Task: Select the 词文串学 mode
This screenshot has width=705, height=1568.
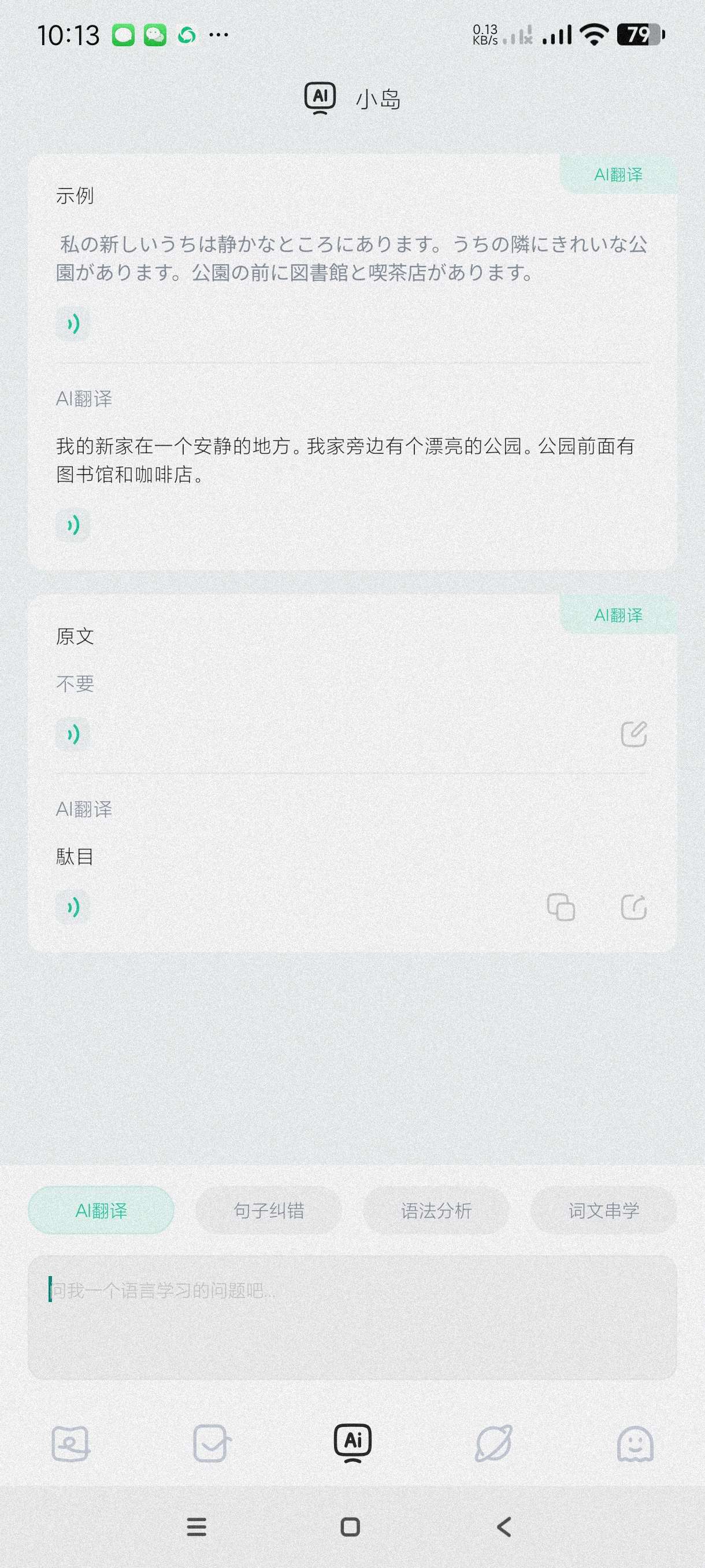Action: click(x=603, y=1211)
